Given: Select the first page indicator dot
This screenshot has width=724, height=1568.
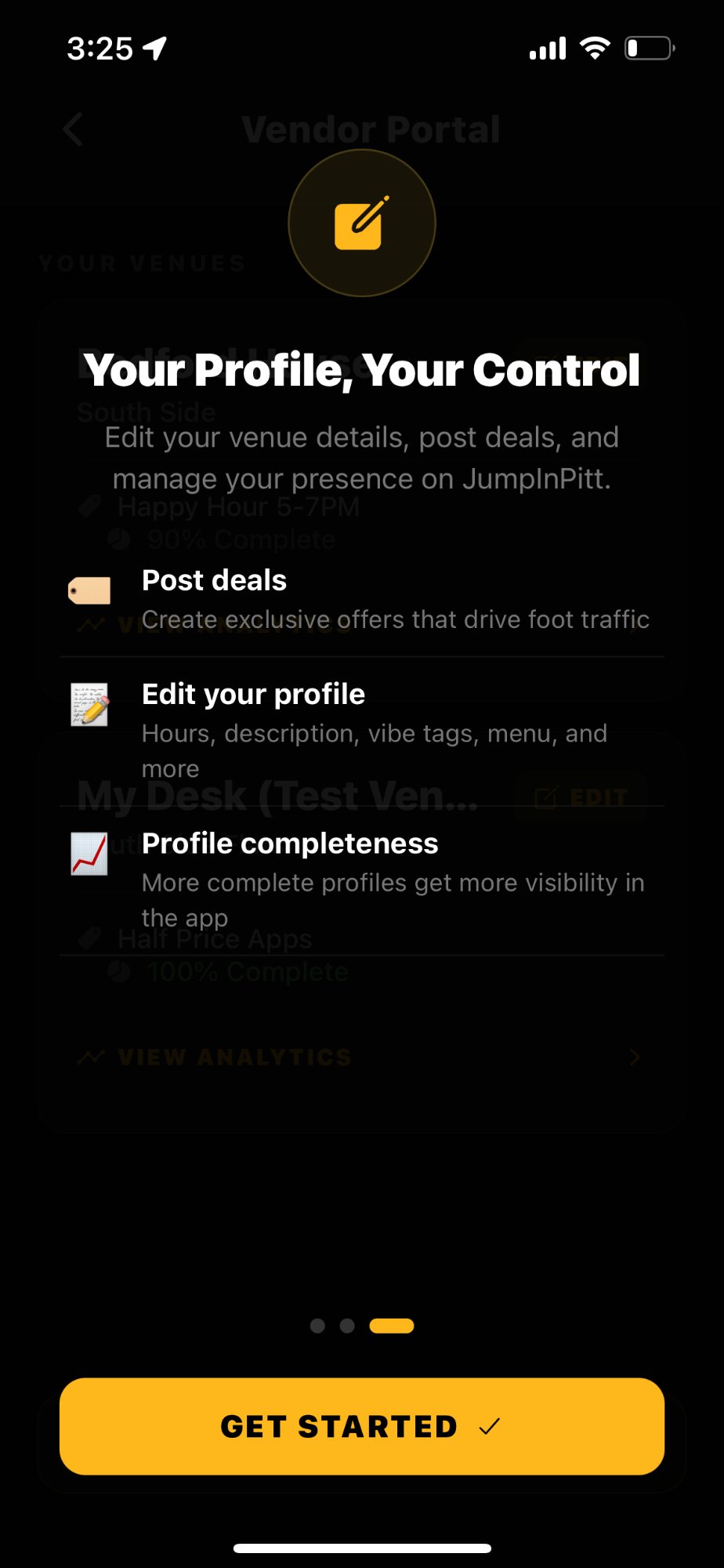Looking at the screenshot, I should click(x=319, y=1325).
